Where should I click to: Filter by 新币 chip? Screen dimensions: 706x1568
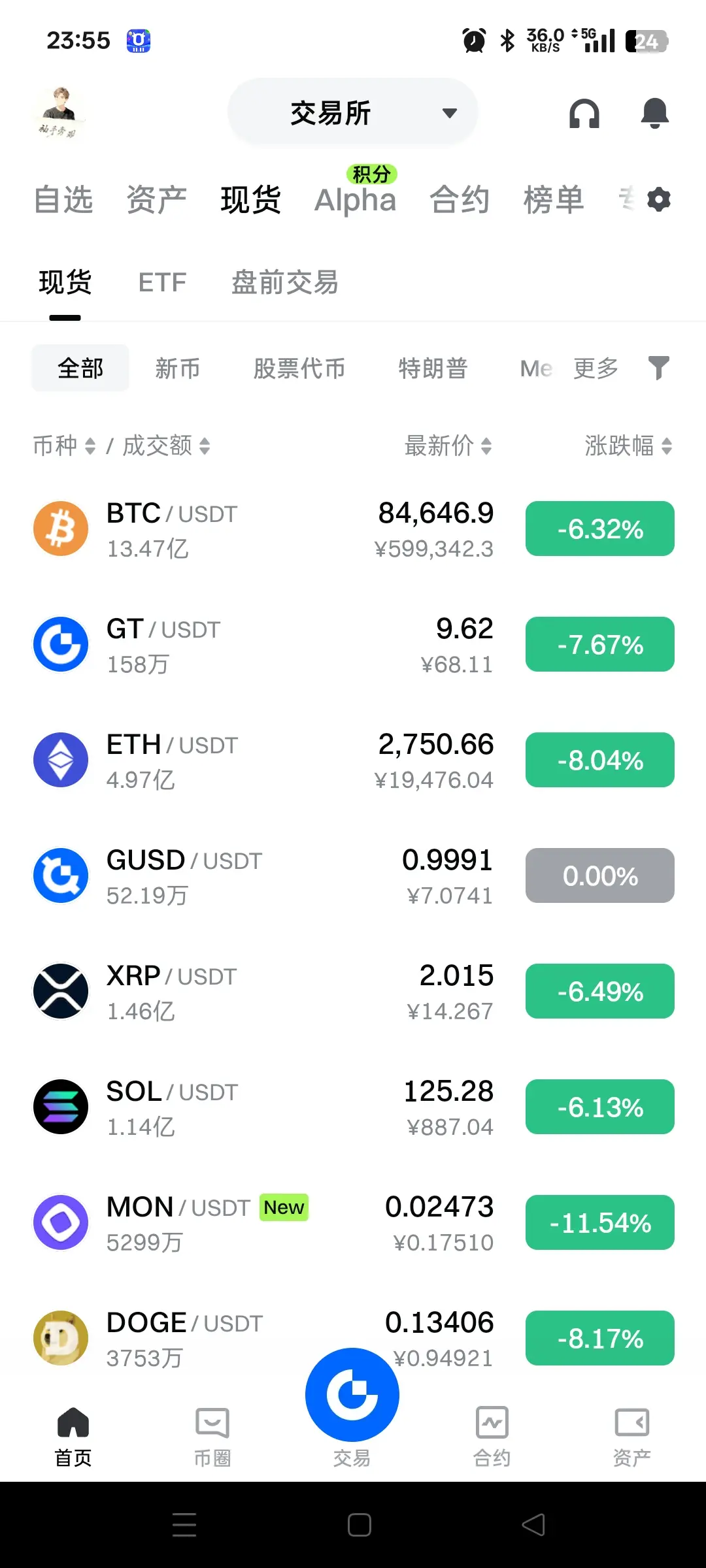point(177,368)
